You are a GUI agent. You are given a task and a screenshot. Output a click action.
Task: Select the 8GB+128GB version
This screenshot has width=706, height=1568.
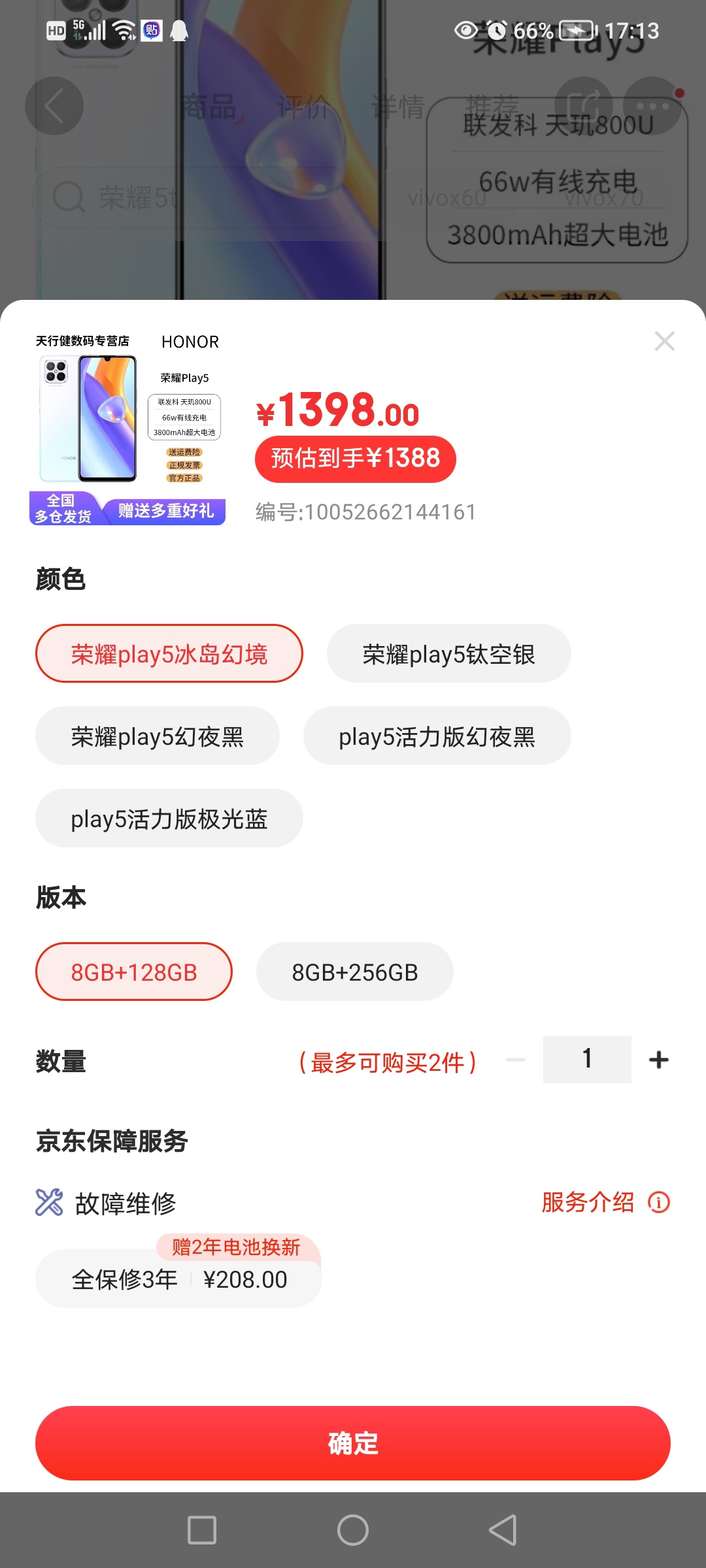(134, 972)
